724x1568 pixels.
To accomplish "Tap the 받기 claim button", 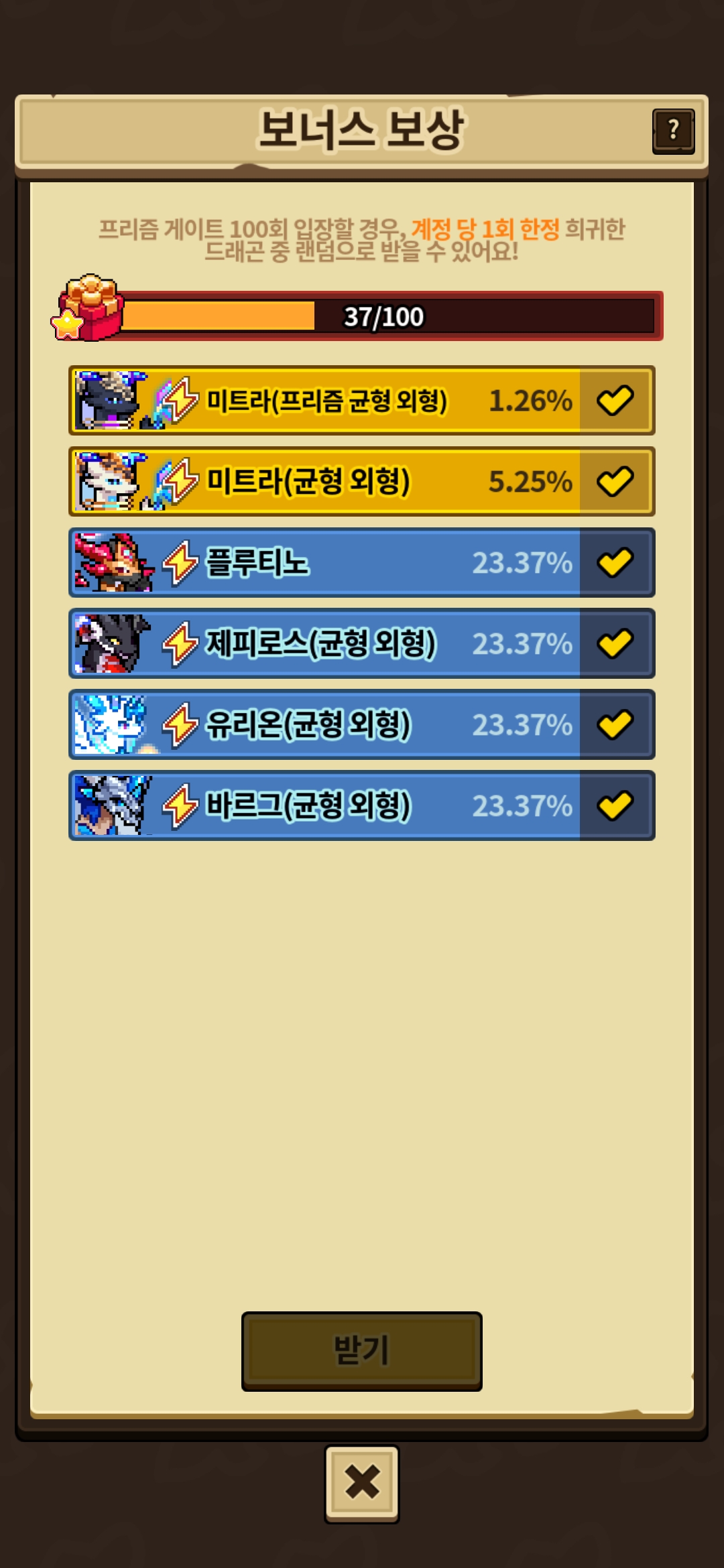I will click(x=361, y=1350).
